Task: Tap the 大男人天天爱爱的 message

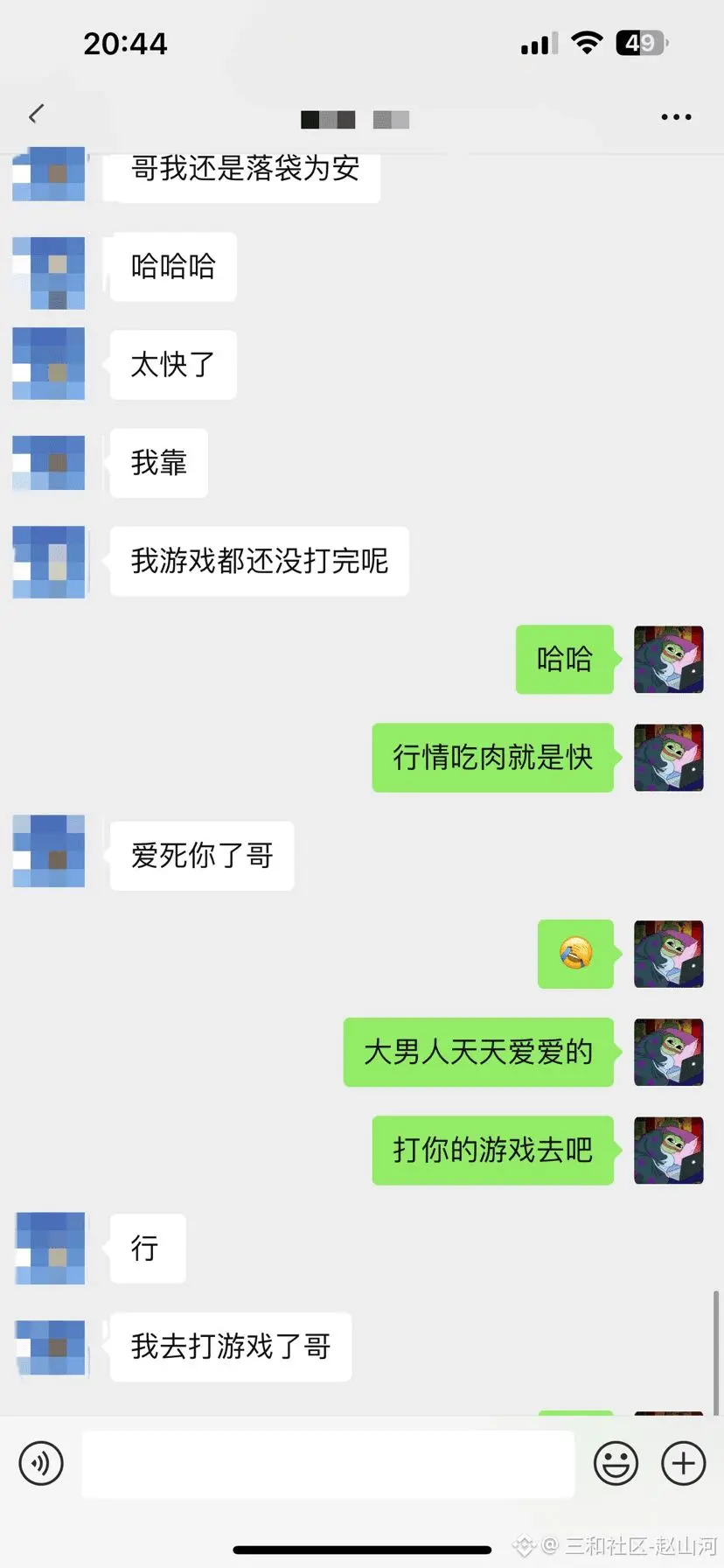Action: point(478,1053)
